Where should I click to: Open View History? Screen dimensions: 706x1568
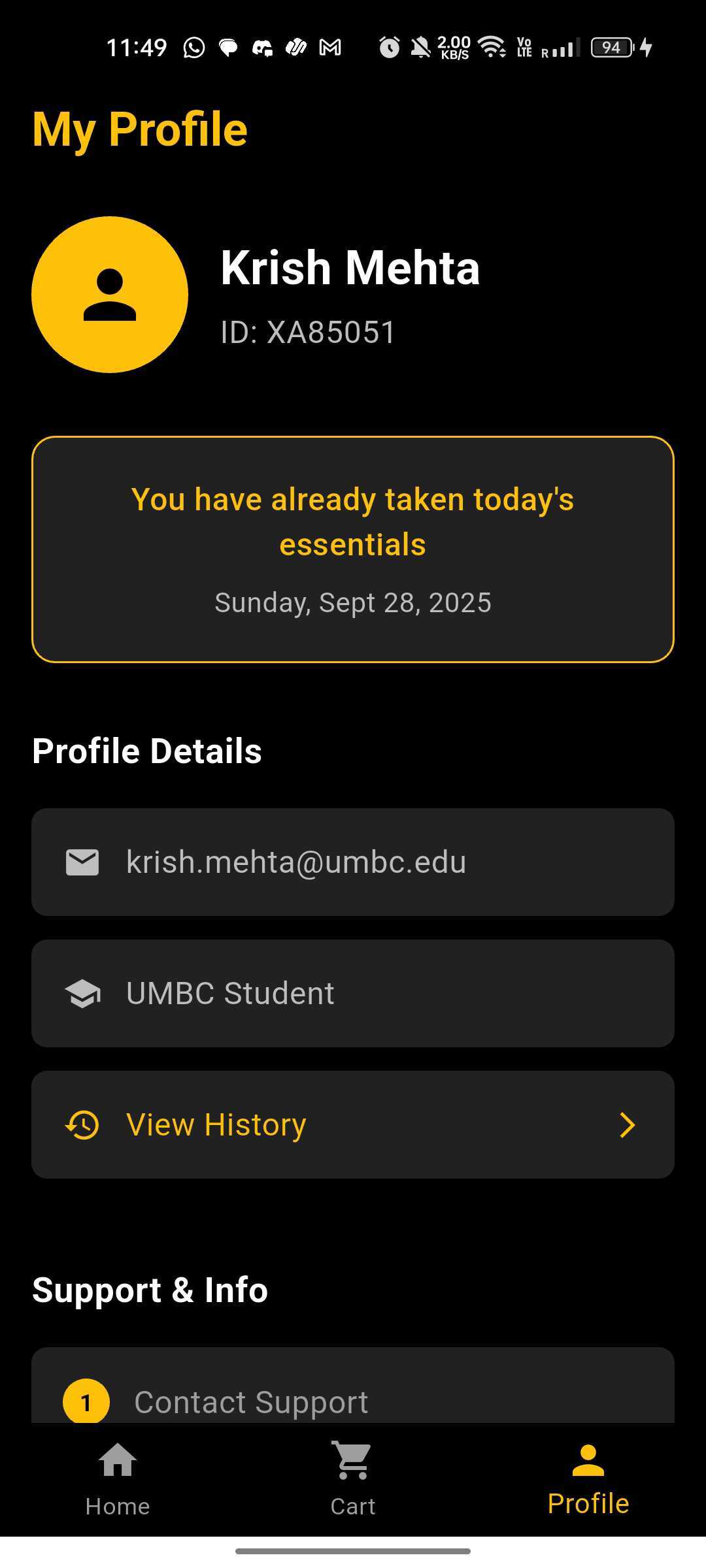352,1124
